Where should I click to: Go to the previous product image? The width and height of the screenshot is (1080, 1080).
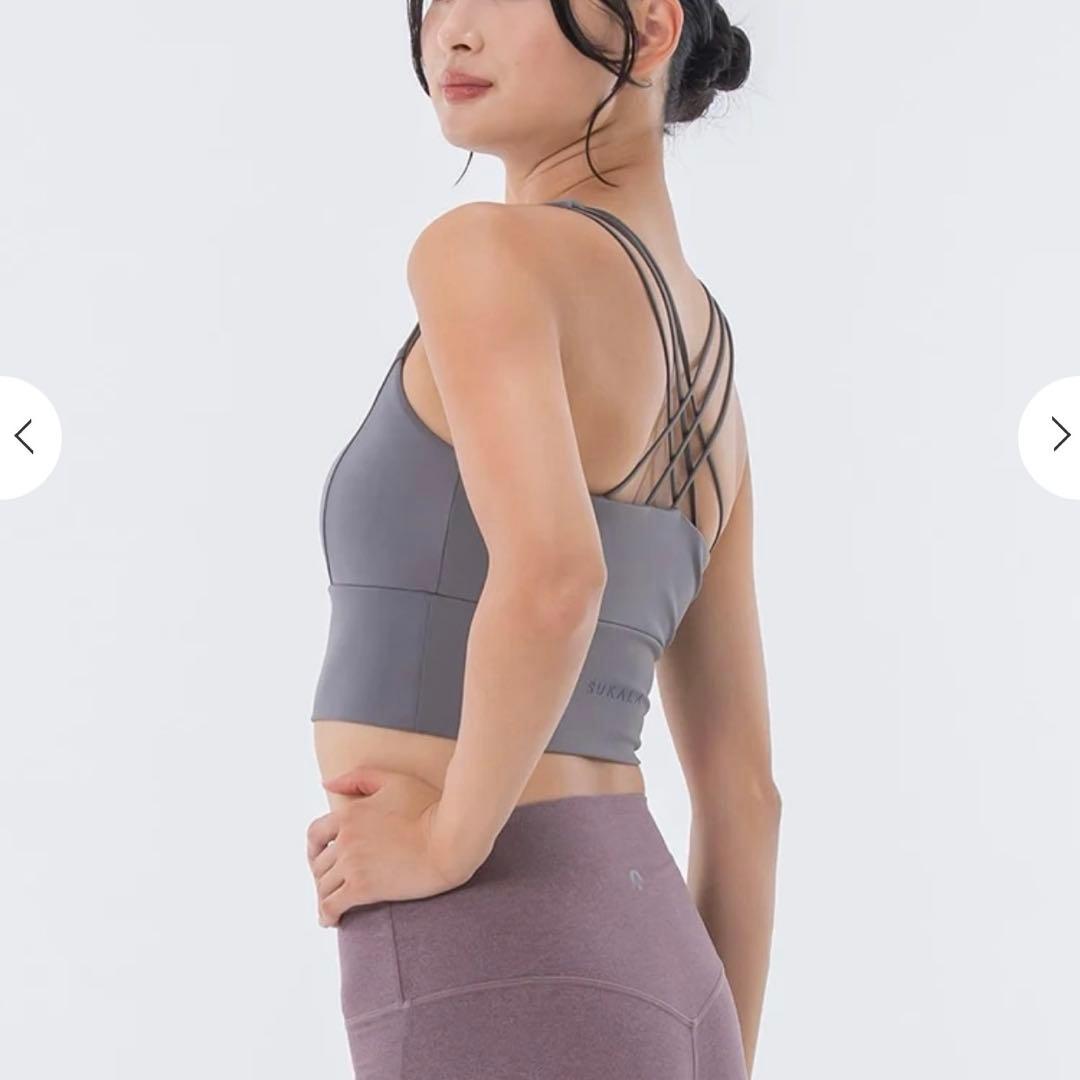point(25,437)
